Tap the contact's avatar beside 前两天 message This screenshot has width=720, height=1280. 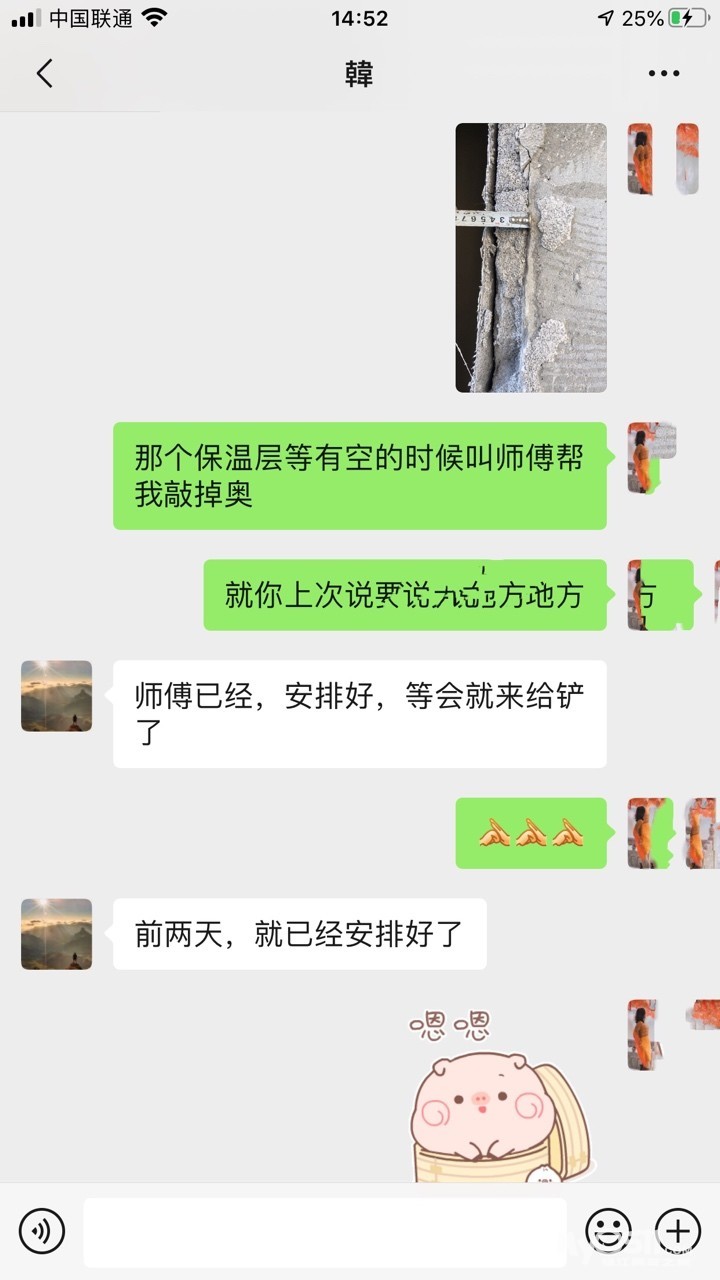pos(57,934)
